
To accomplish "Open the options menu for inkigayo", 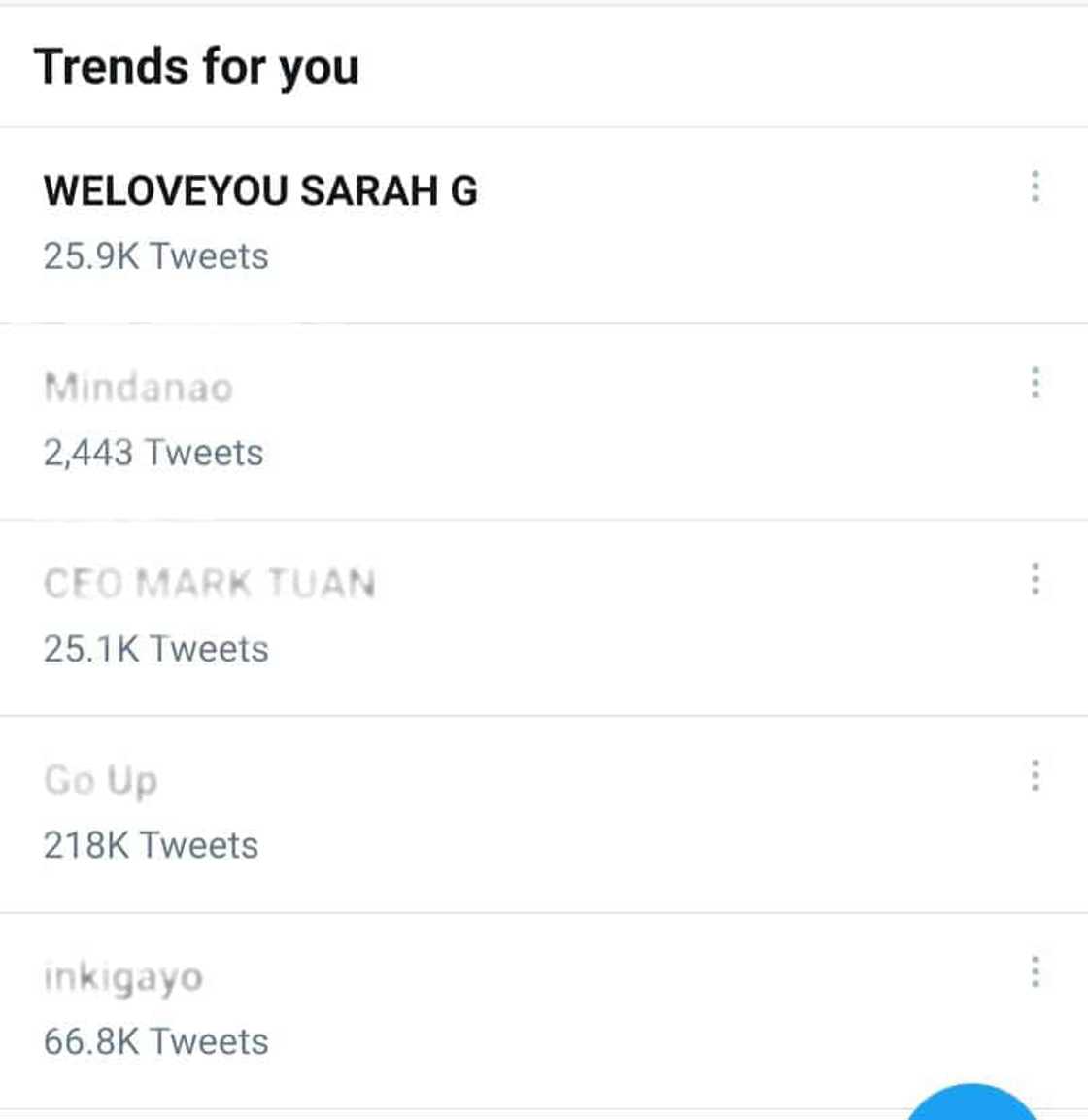I will point(1036,971).
